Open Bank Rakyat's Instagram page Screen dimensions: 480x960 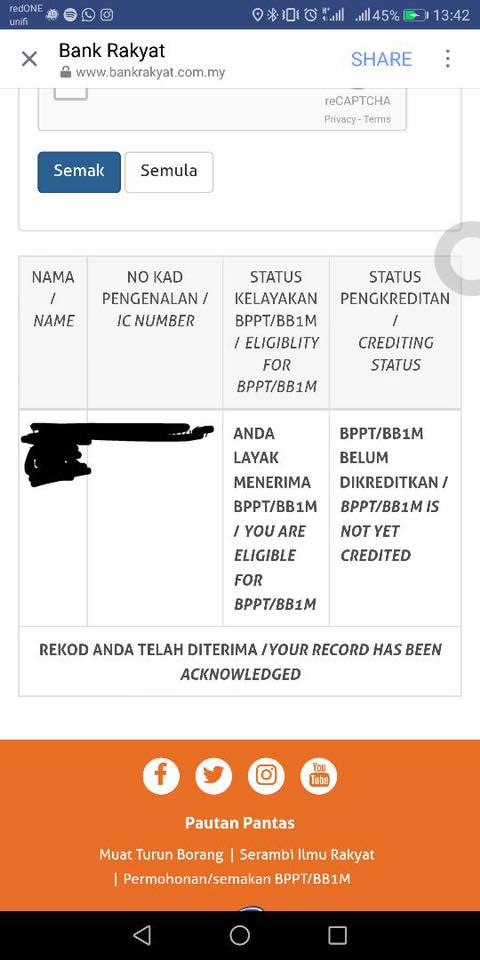(266, 776)
